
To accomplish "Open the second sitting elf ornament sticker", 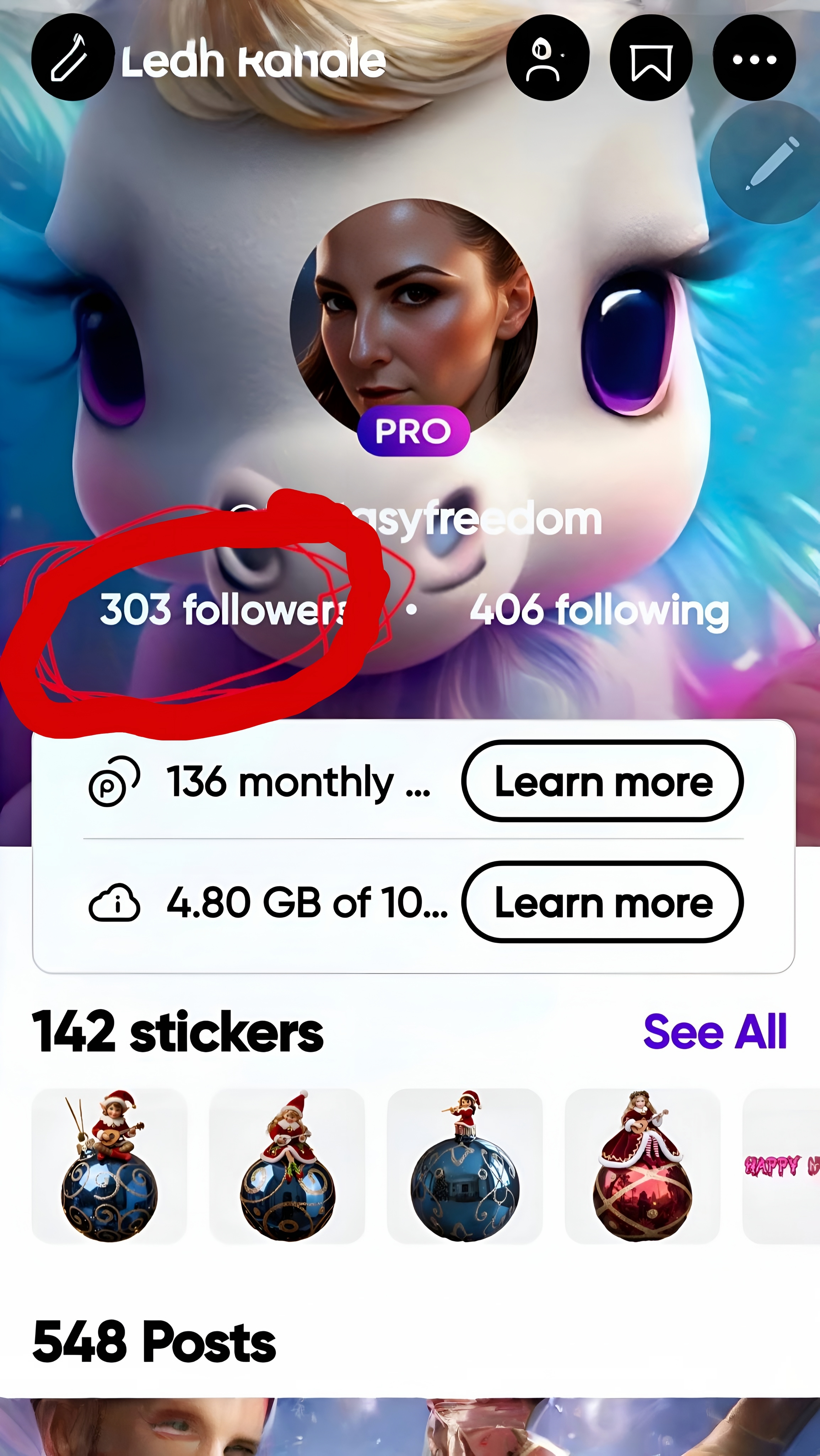I will [x=287, y=1166].
